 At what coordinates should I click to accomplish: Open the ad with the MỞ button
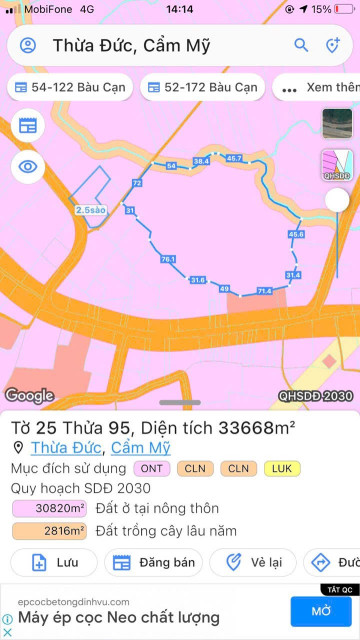click(321, 611)
